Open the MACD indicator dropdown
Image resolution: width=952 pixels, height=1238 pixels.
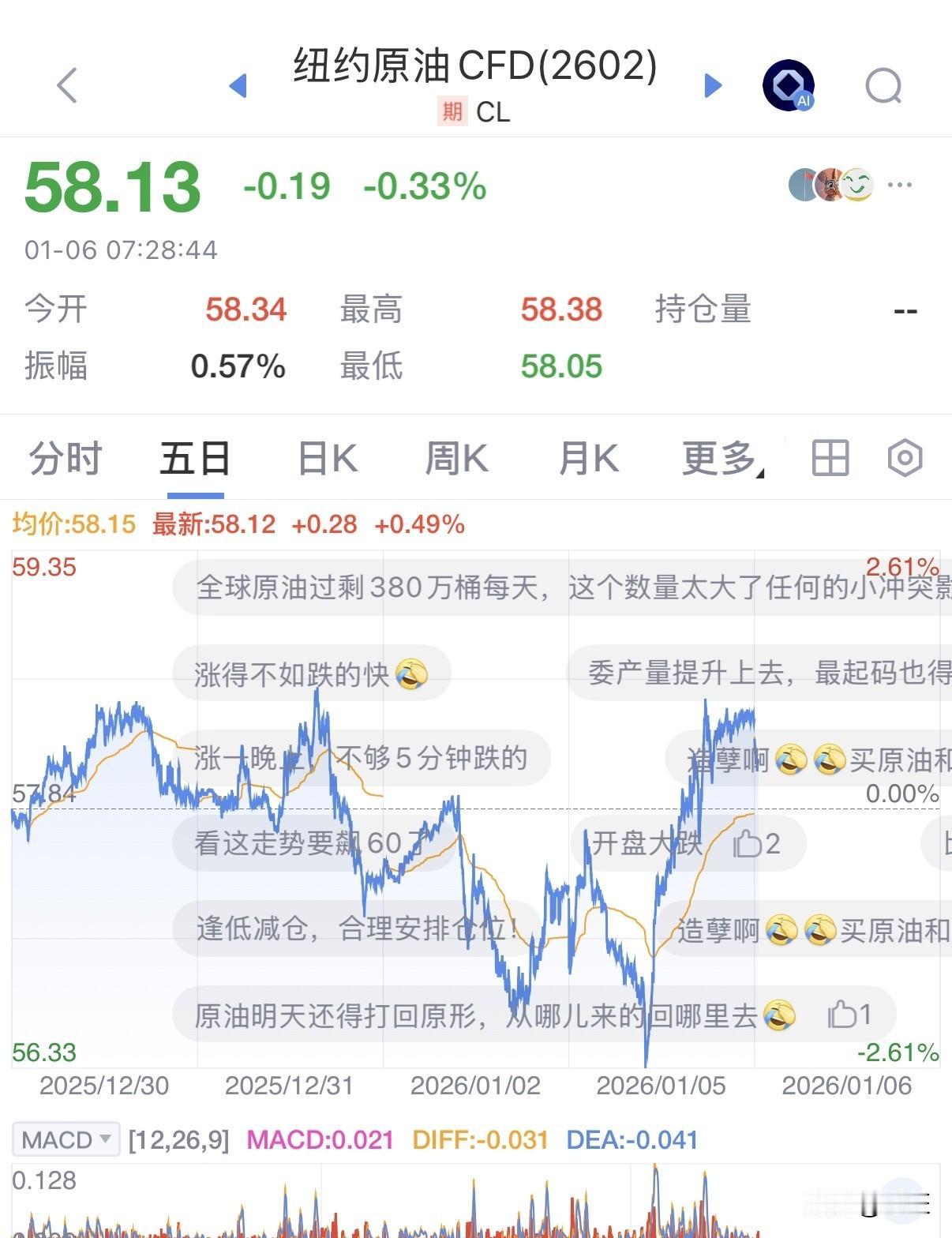tap(66, 1139)
